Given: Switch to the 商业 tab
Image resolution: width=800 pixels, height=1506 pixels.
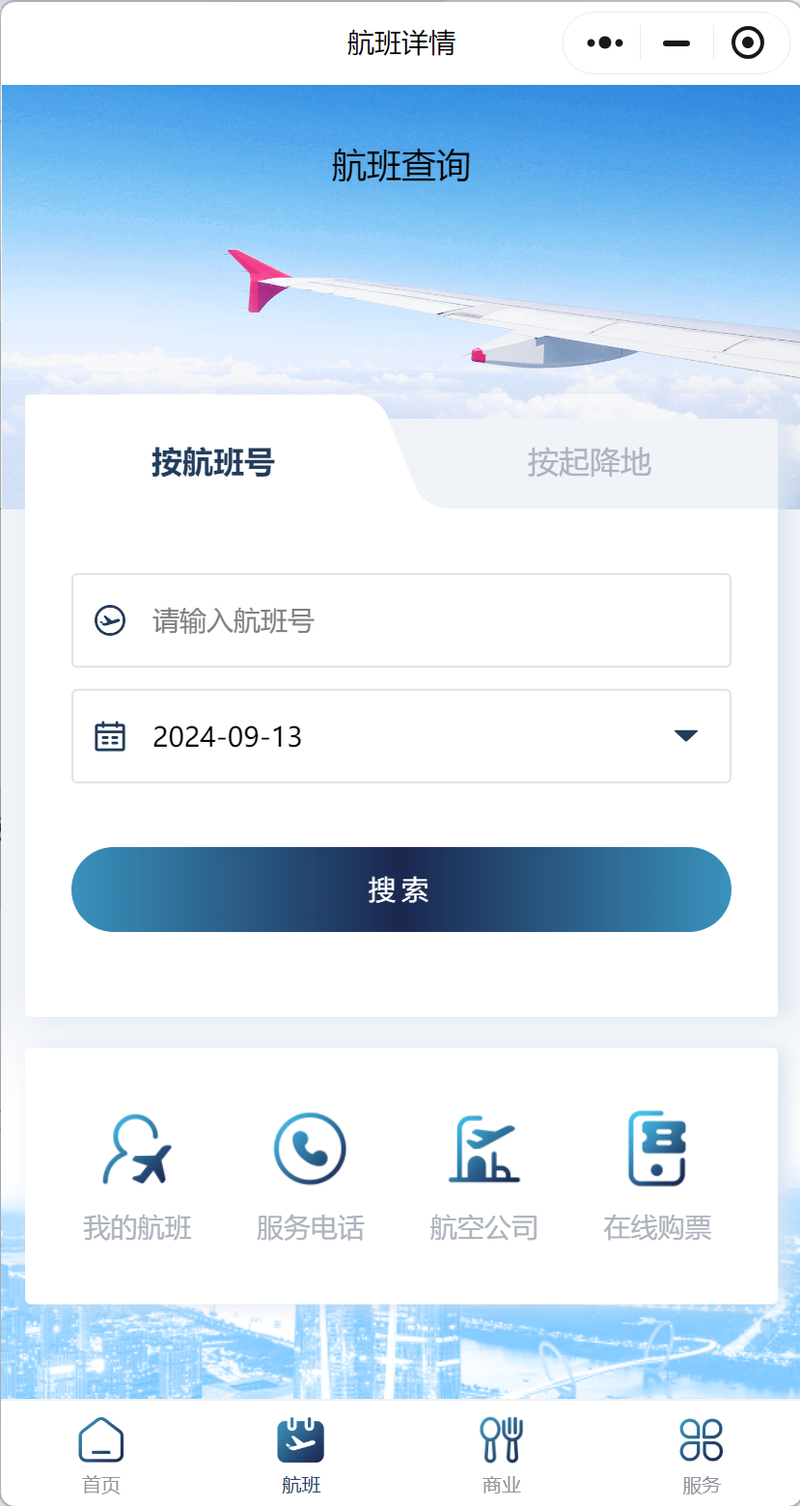Looking at the screenshot, I should coord(501,1455).
